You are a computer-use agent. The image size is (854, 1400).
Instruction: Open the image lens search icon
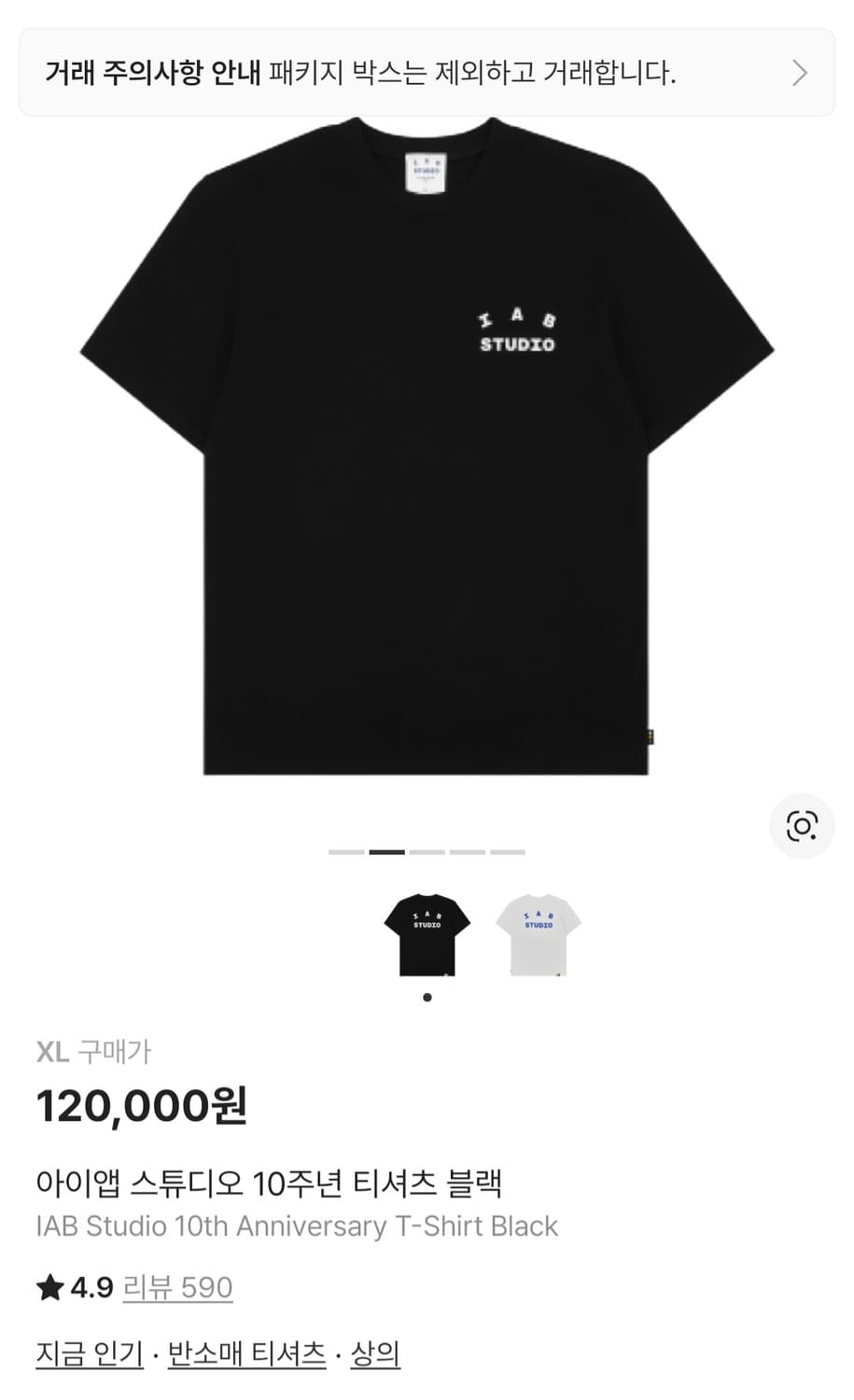801,824
